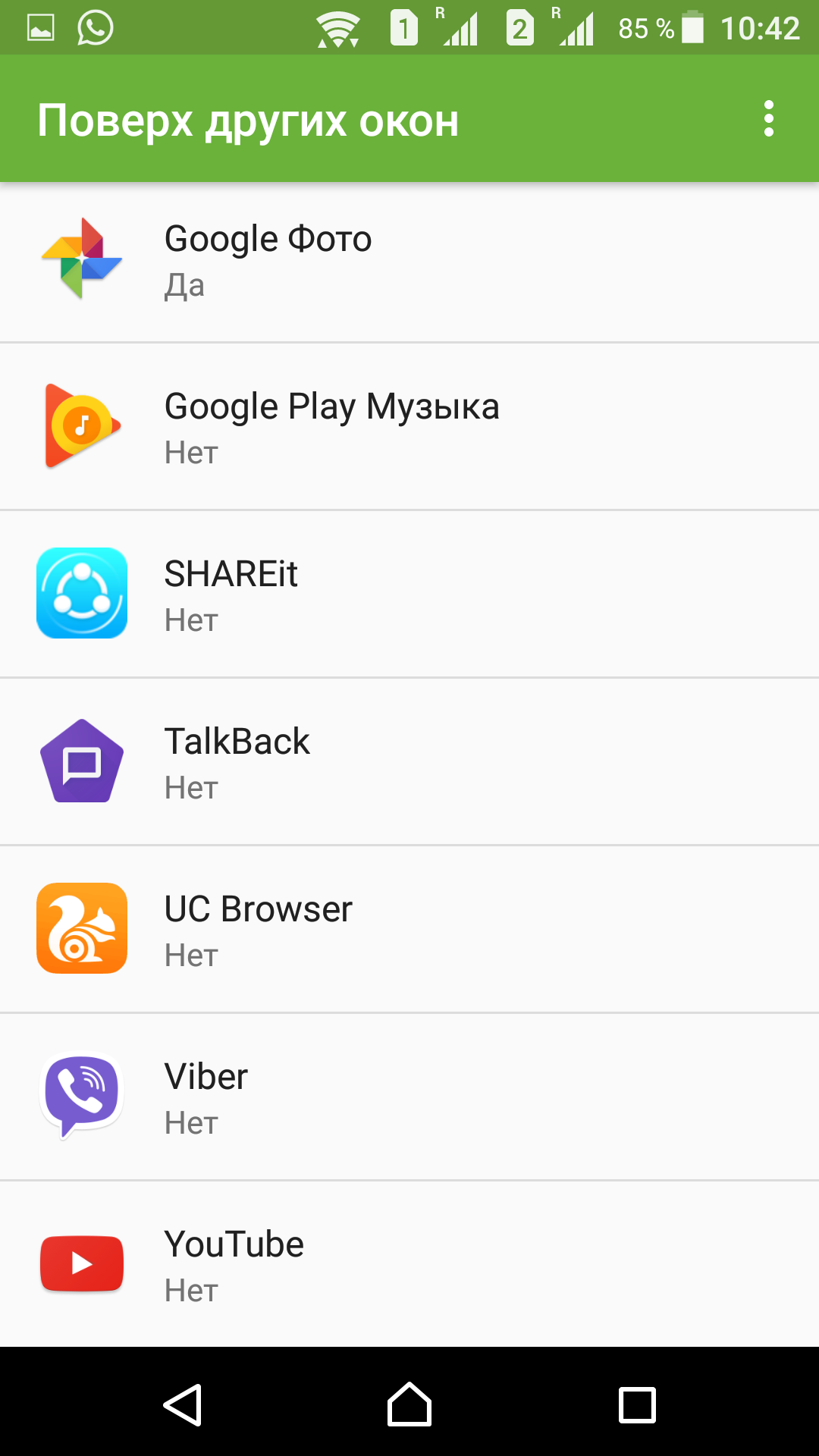Open UC Browser overlay permission
819x1456 pixels.
pos(409,929)
